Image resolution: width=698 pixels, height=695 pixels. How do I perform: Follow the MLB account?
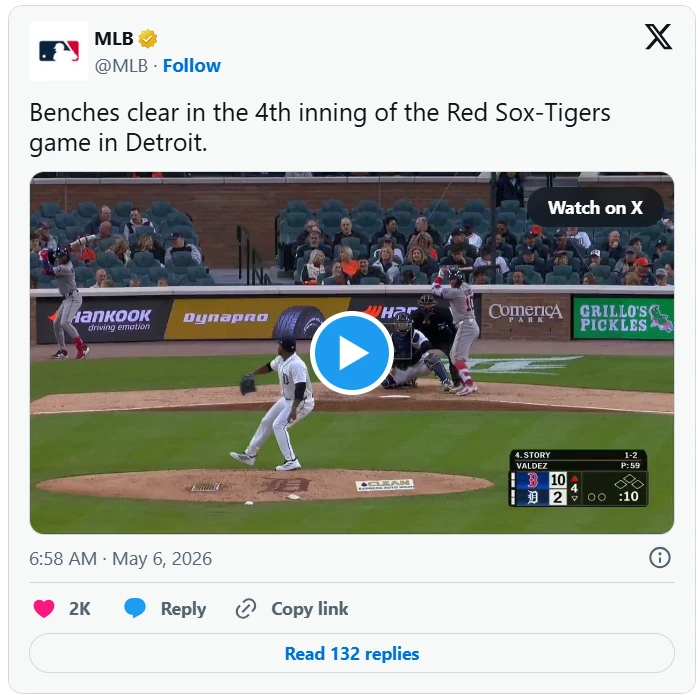click(x=191, y=66)
